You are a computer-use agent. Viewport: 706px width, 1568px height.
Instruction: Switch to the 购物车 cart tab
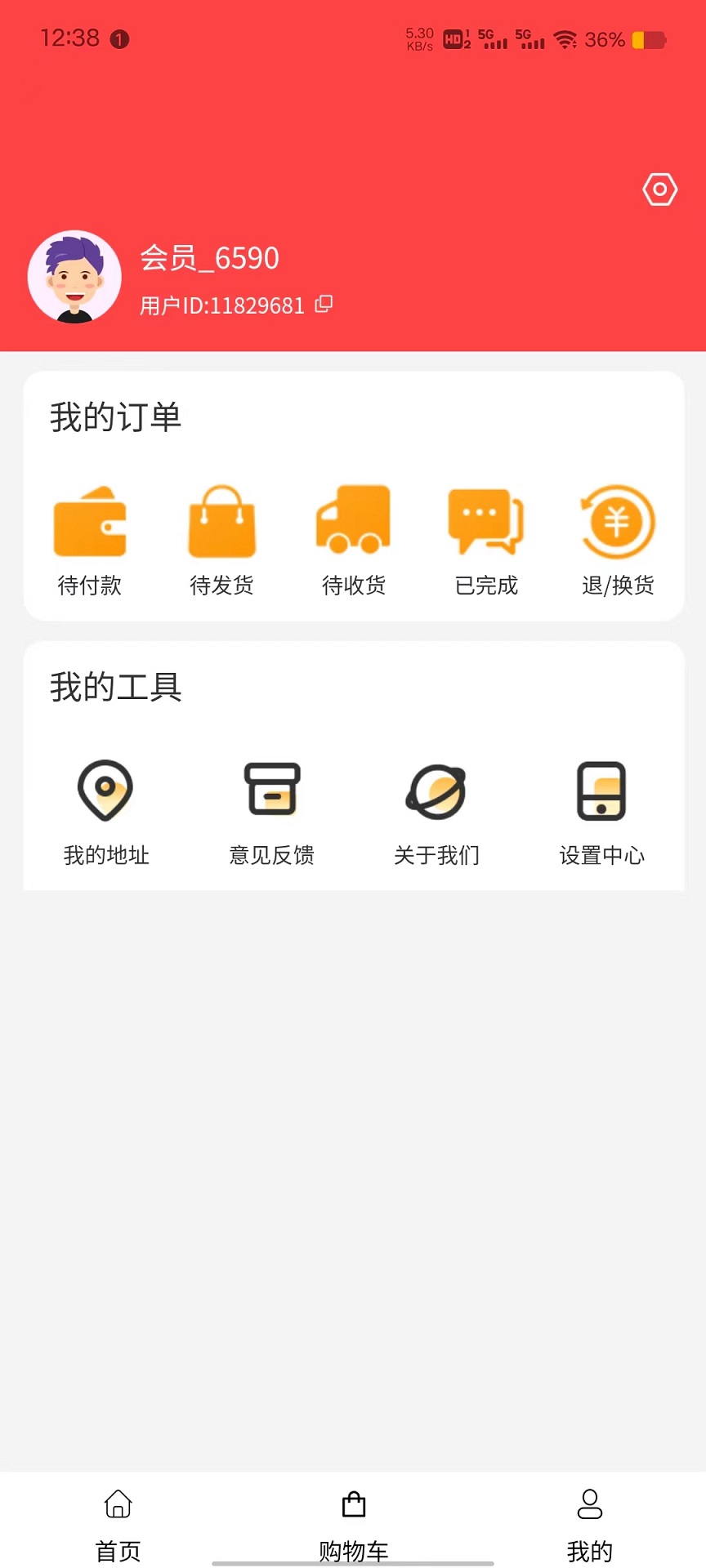click(x=354, y=1524)
